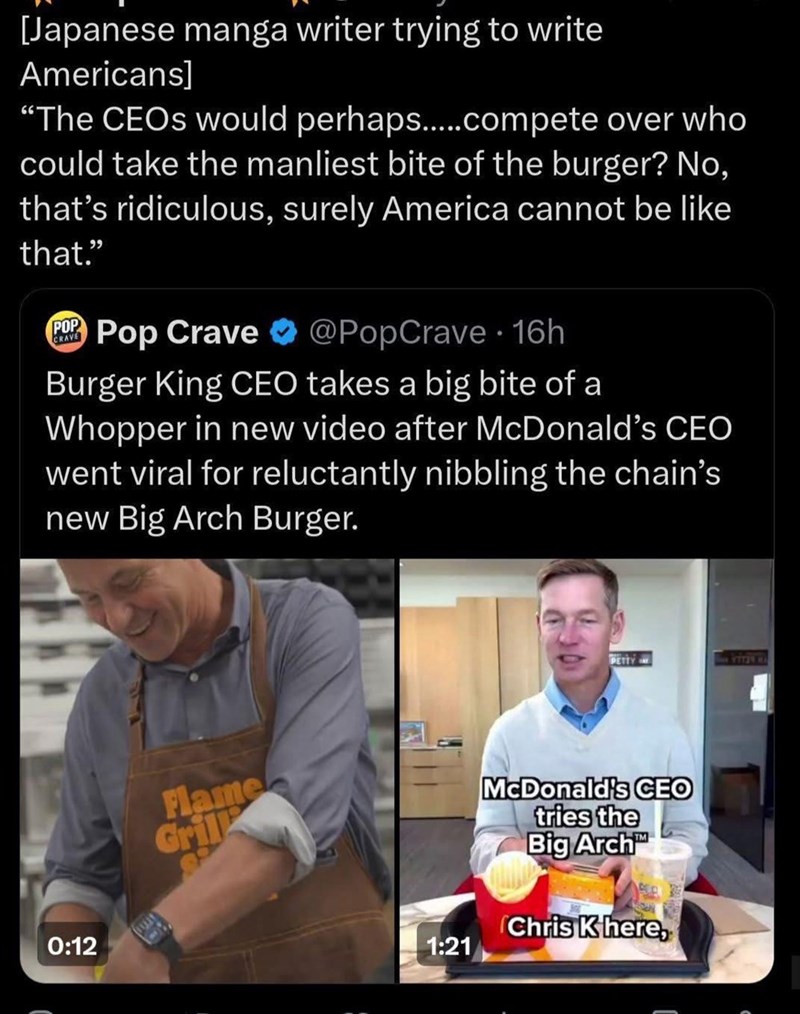Click the repost icon
The image size is (800, 1014).
(195, 1008)
